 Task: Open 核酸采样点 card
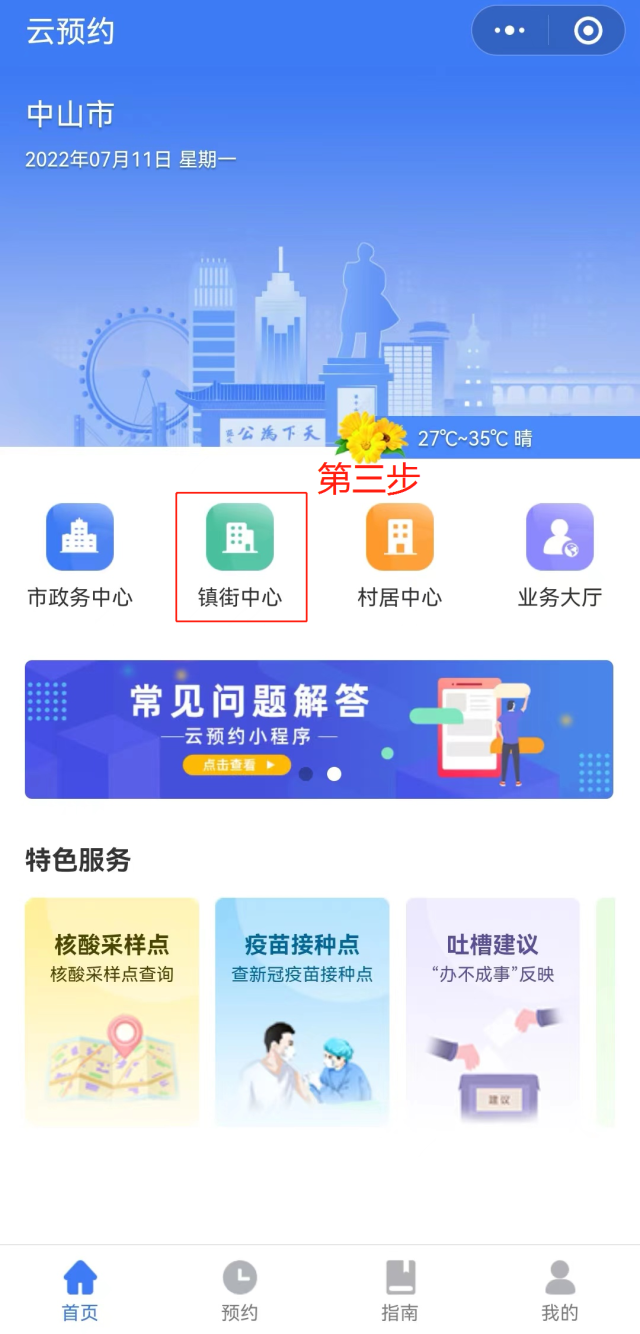pyautogui.click(x=112, y=1011)
